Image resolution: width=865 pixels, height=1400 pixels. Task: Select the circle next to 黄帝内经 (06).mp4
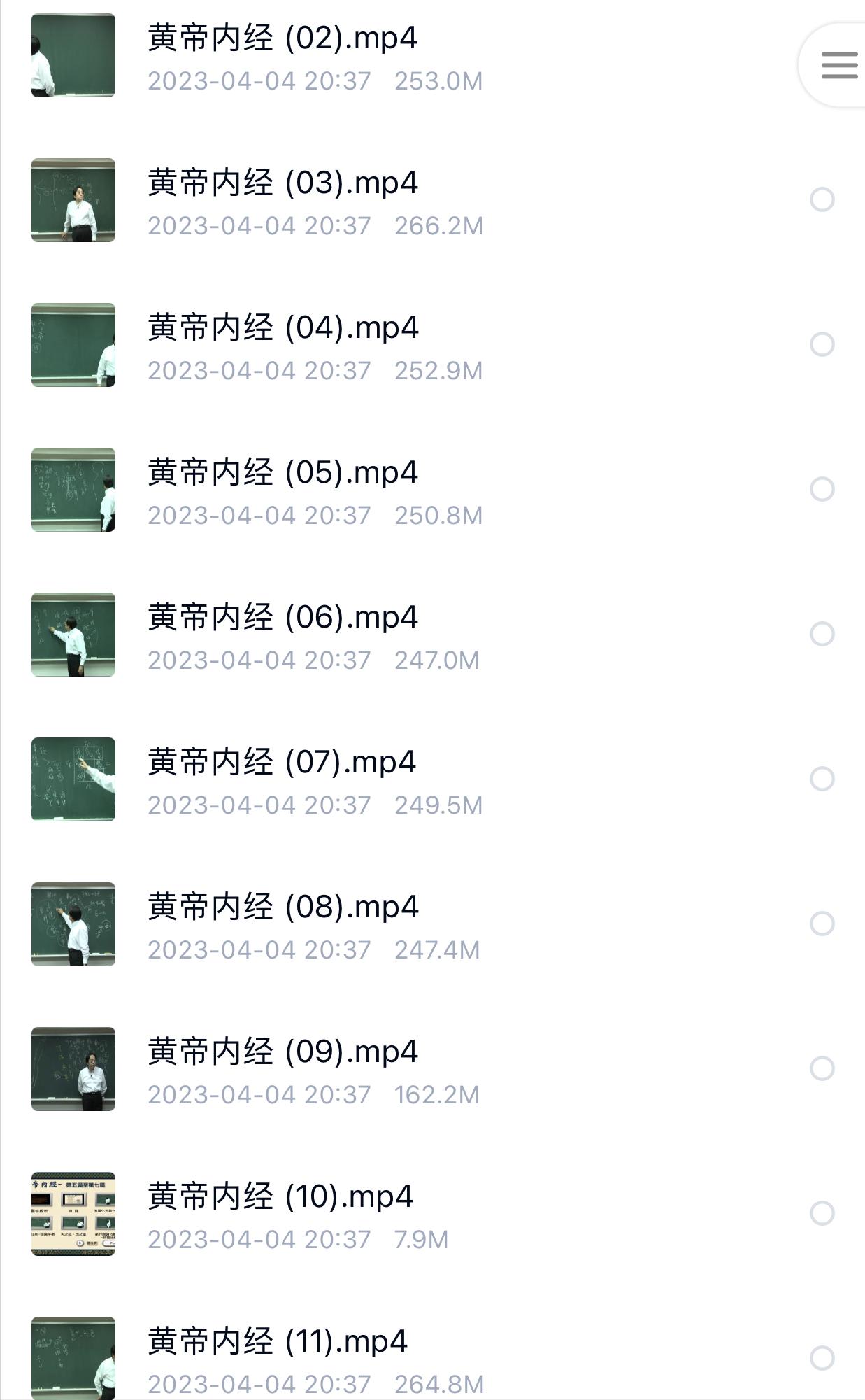821,633
